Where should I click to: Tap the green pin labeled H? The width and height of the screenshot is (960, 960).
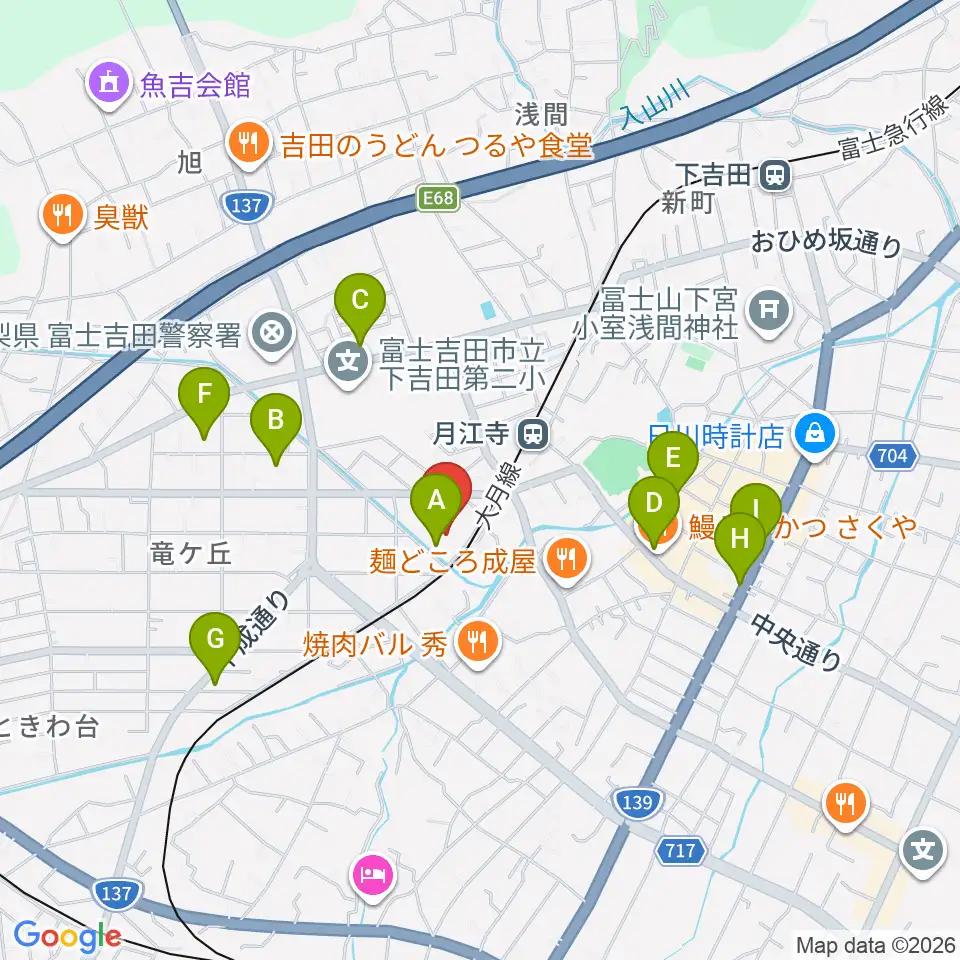point(740,548)
